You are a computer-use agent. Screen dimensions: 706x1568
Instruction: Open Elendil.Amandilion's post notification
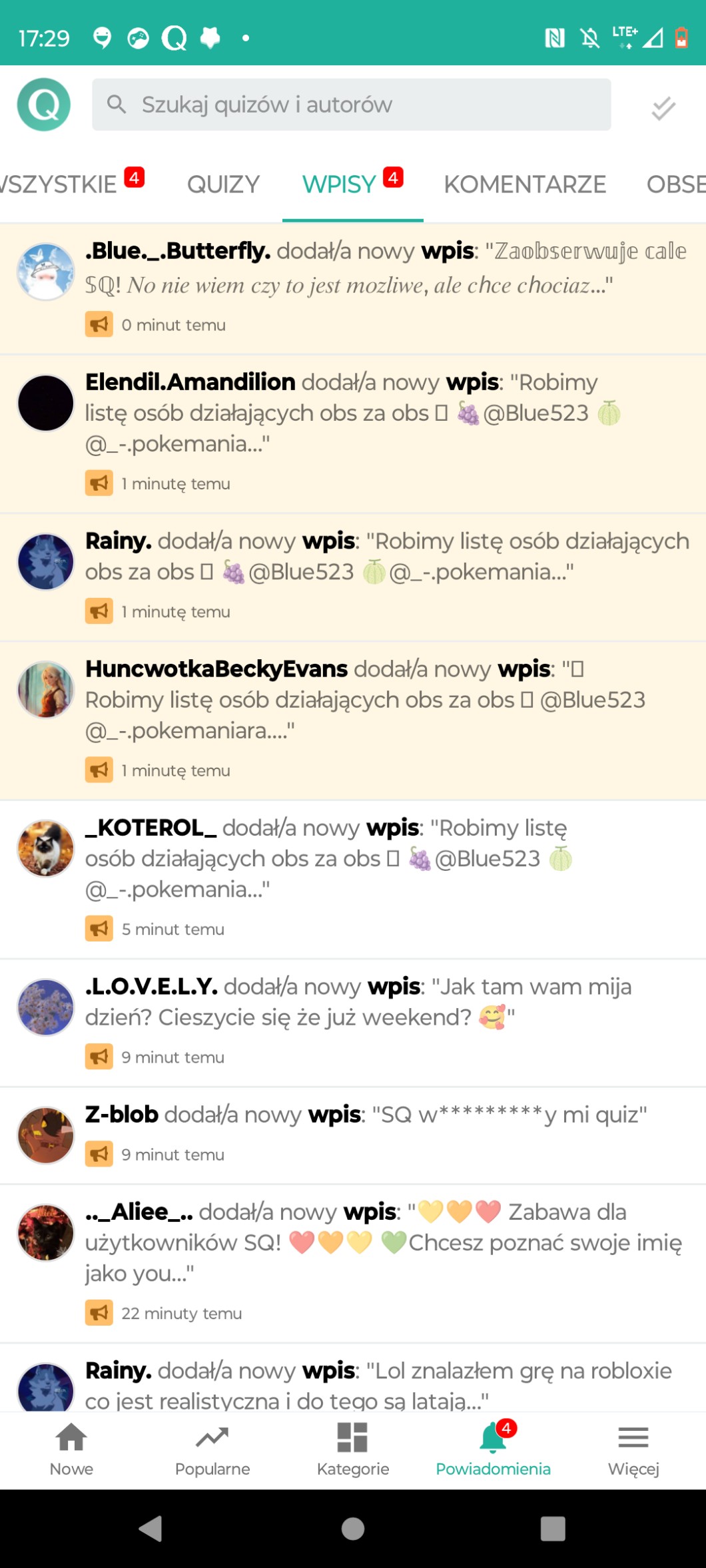pyautogui.click(x=353, y=433)
